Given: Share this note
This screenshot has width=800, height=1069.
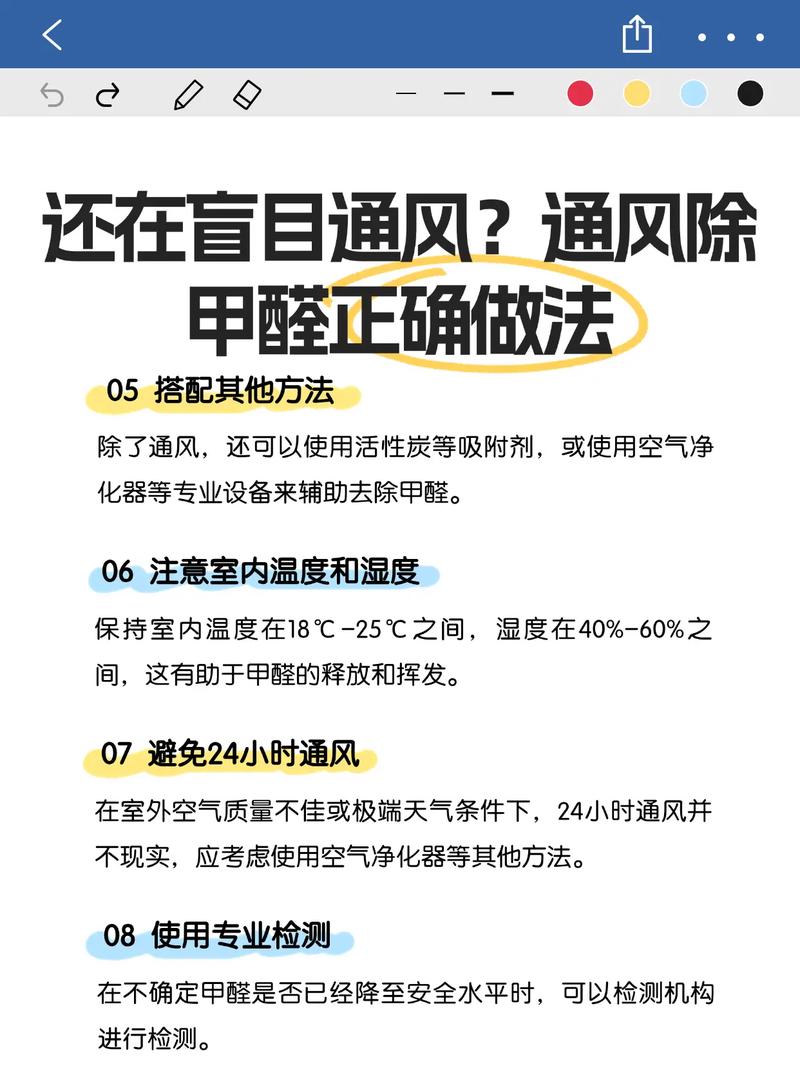Looking at the screenshot, I should (637, 36).
